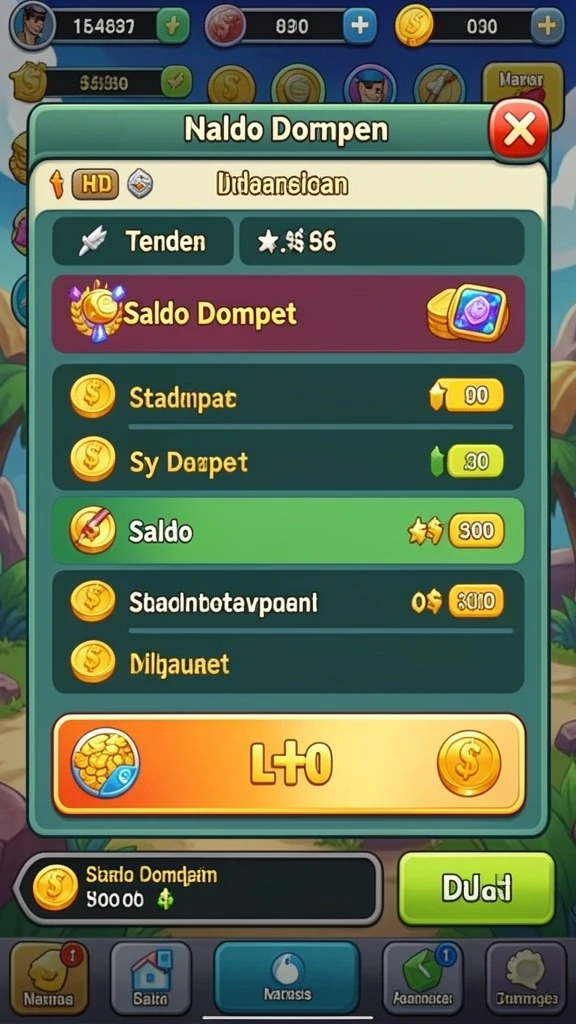Tap the orange L+0 coin button
576x1024 pixels.
coord(289,763)
